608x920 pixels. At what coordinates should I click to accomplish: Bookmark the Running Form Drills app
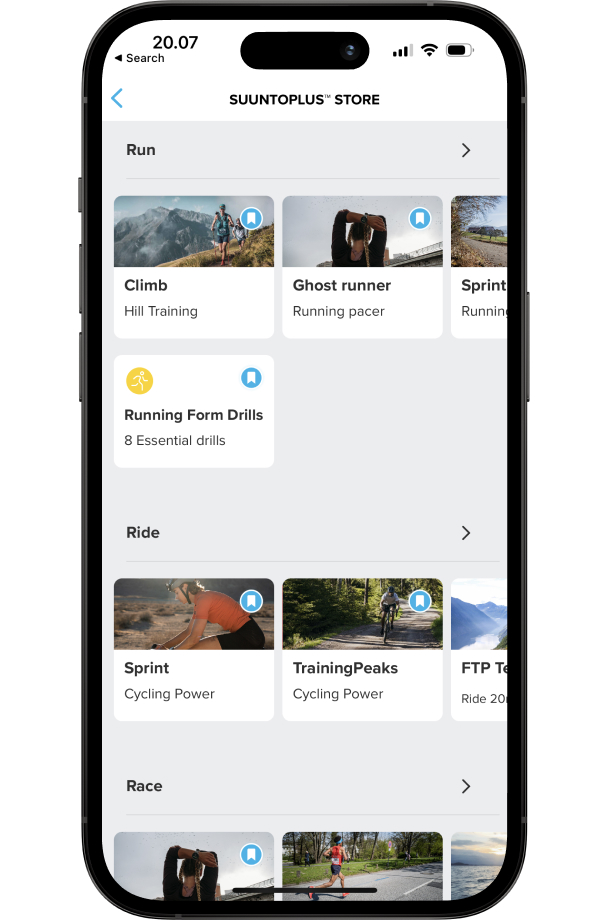coord(251,377)
